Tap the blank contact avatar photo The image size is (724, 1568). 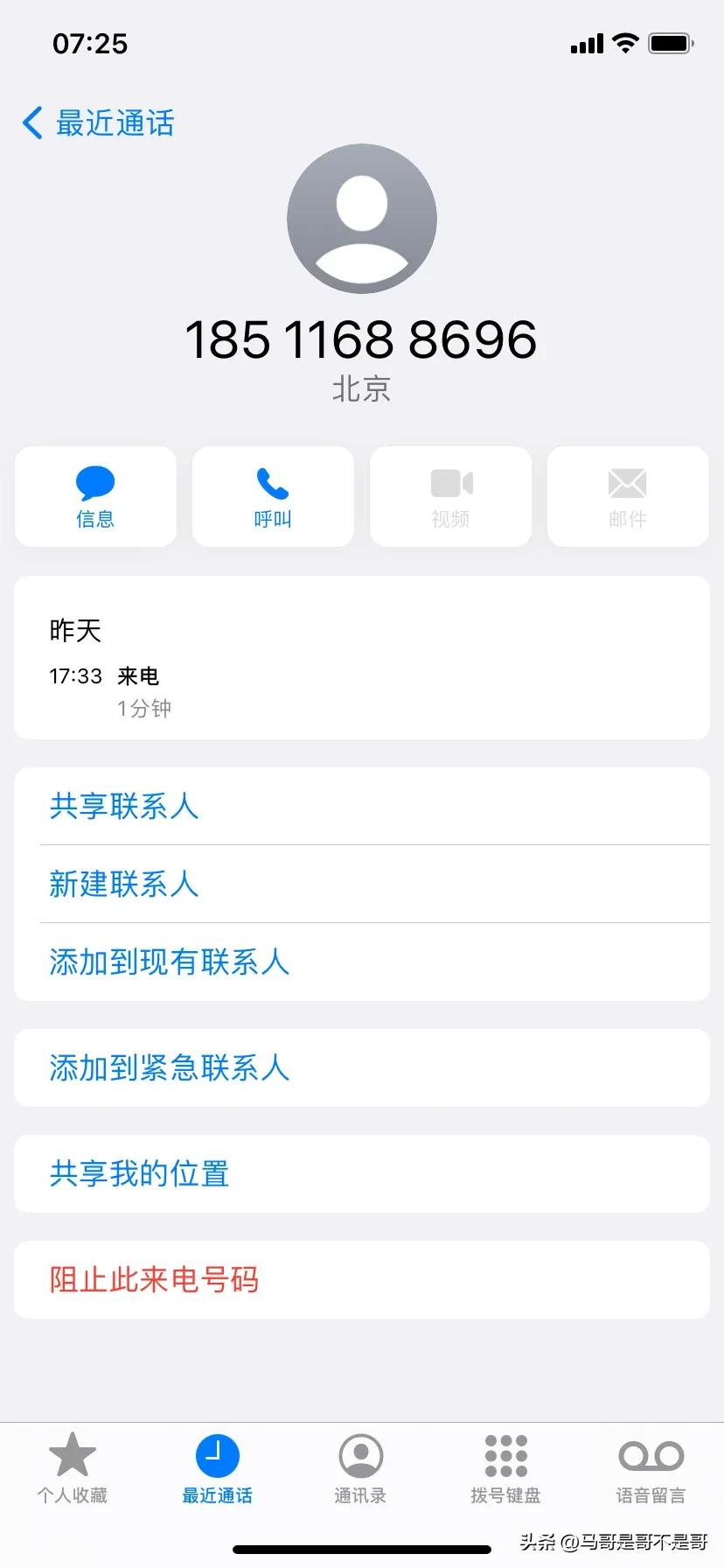[x=361, y=218]
